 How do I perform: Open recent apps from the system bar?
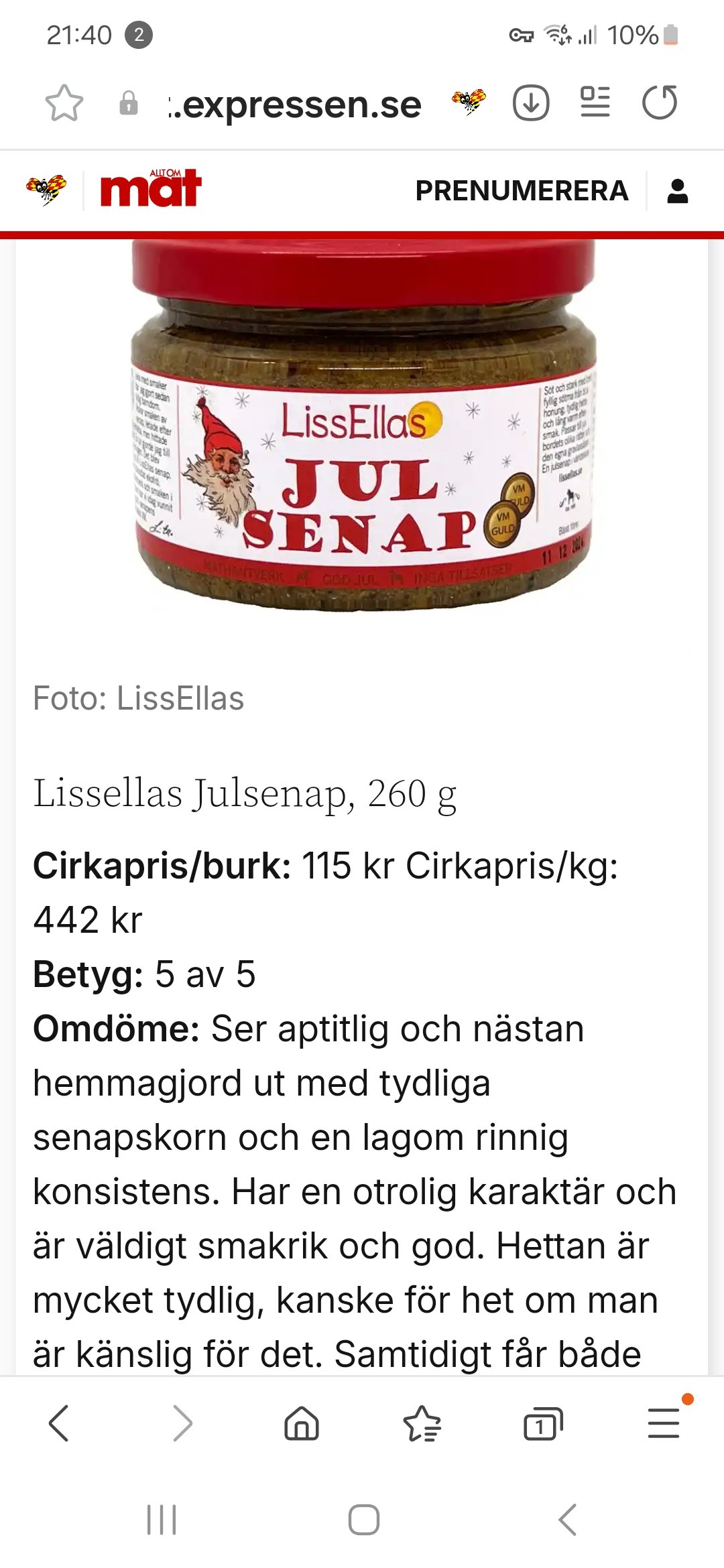coord(162,1520)
